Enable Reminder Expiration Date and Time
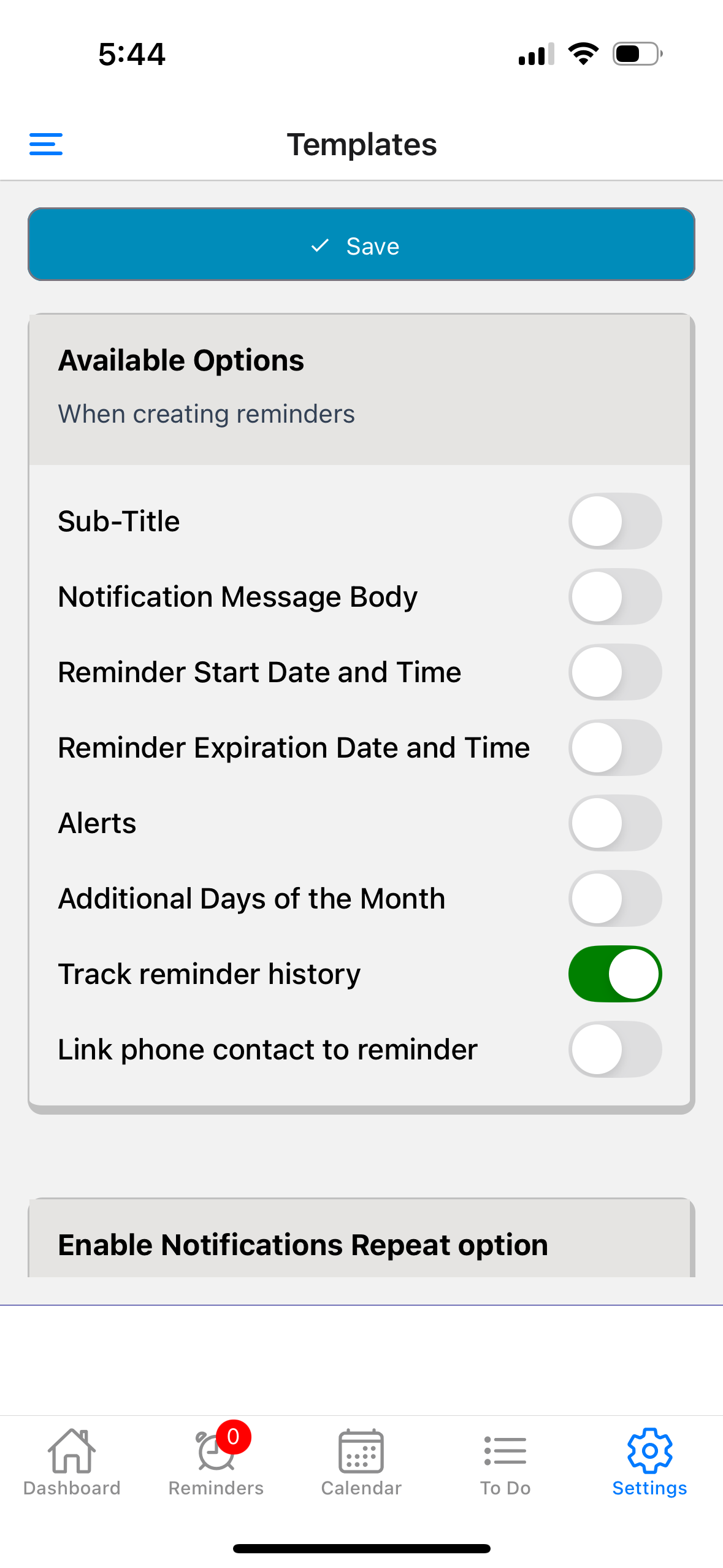The height and width of the screenshot is (1568, 723). pos(614,748)
